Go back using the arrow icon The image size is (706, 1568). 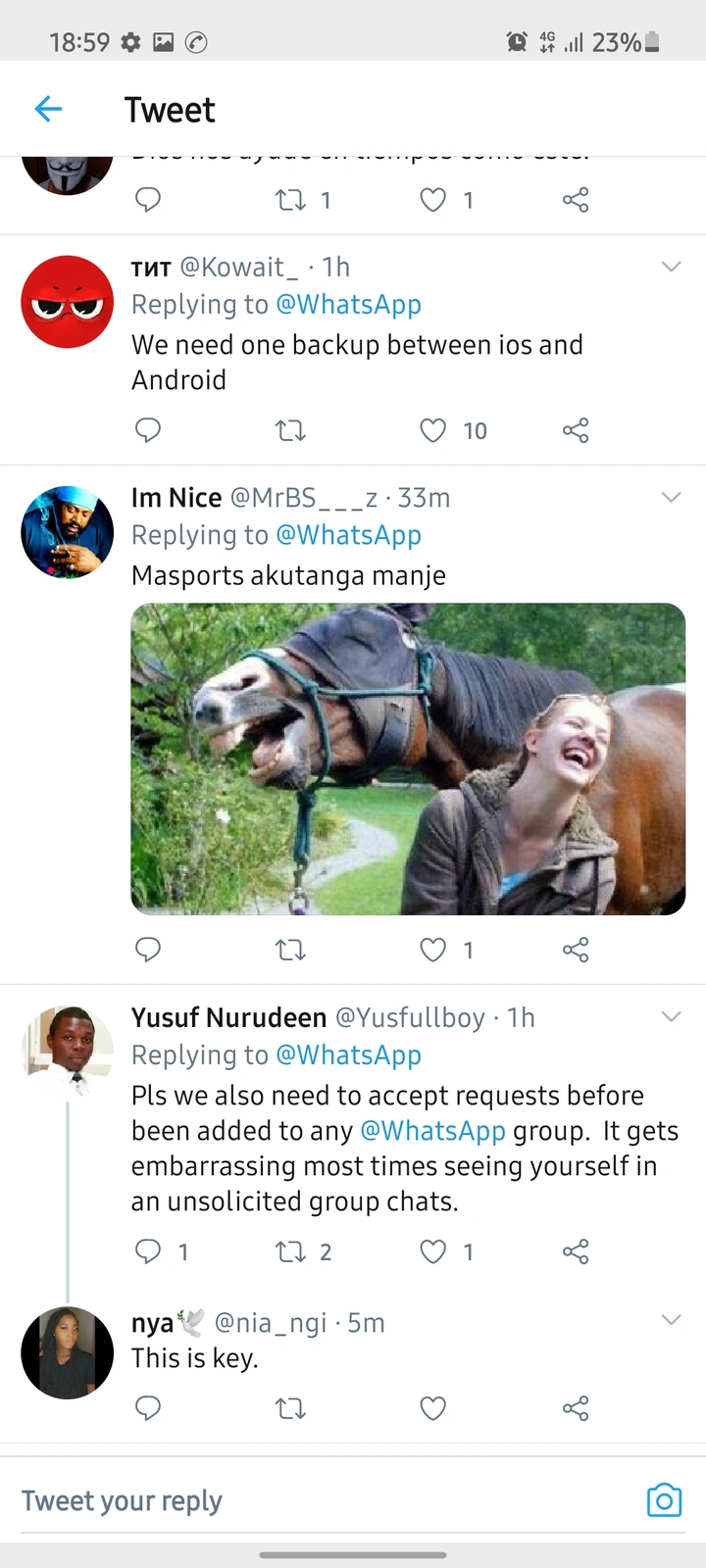point(48,109)
